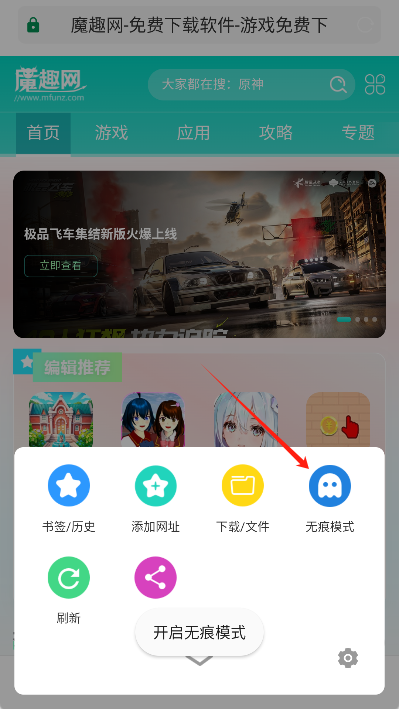Open the four-leaf category grid icon
399x709 pixels.
375,84
